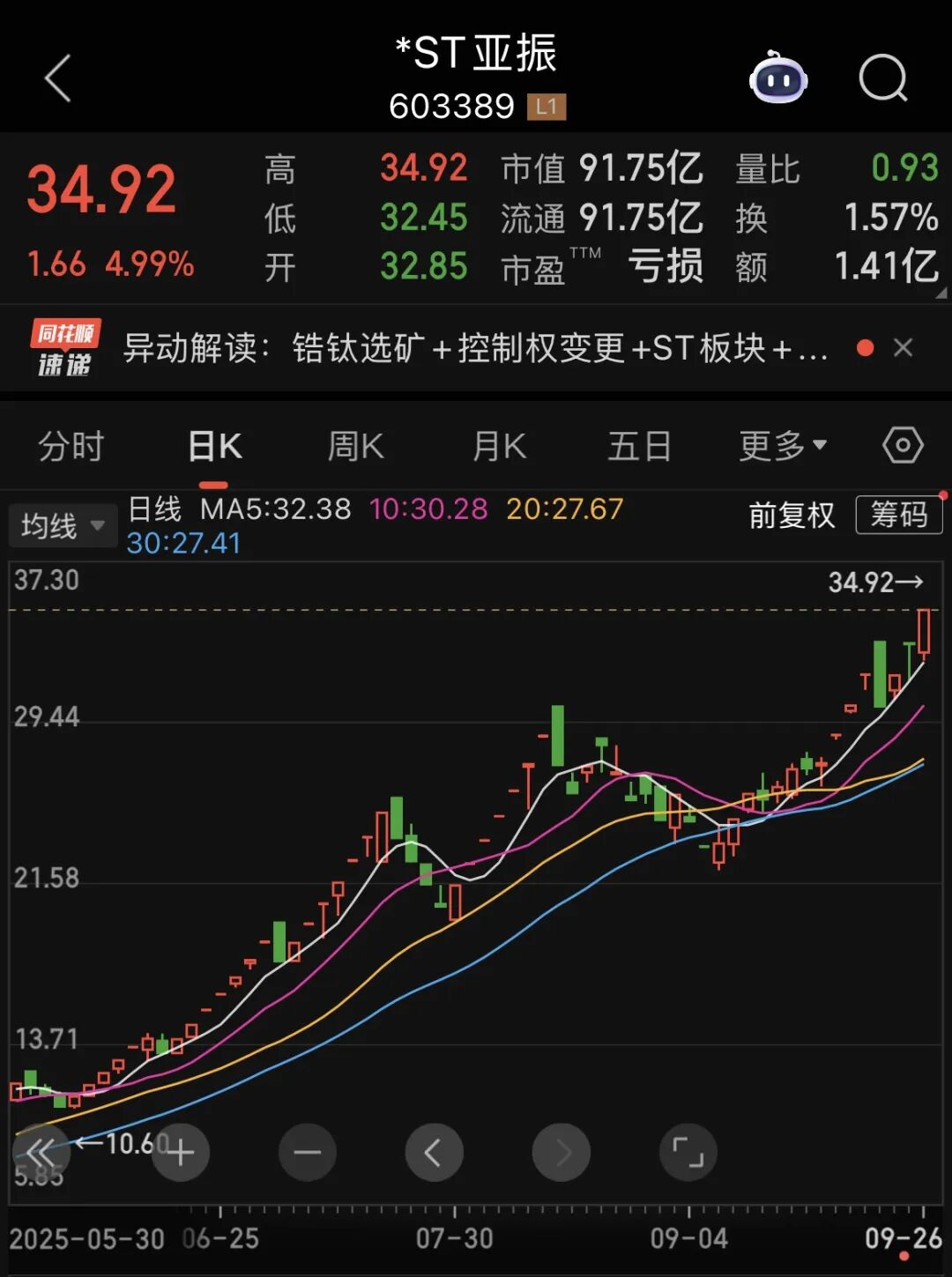Screen dimensions: 952x1277
Task: Switch to the 周K weekly chart tab
Action: click(x=354, y=447)
